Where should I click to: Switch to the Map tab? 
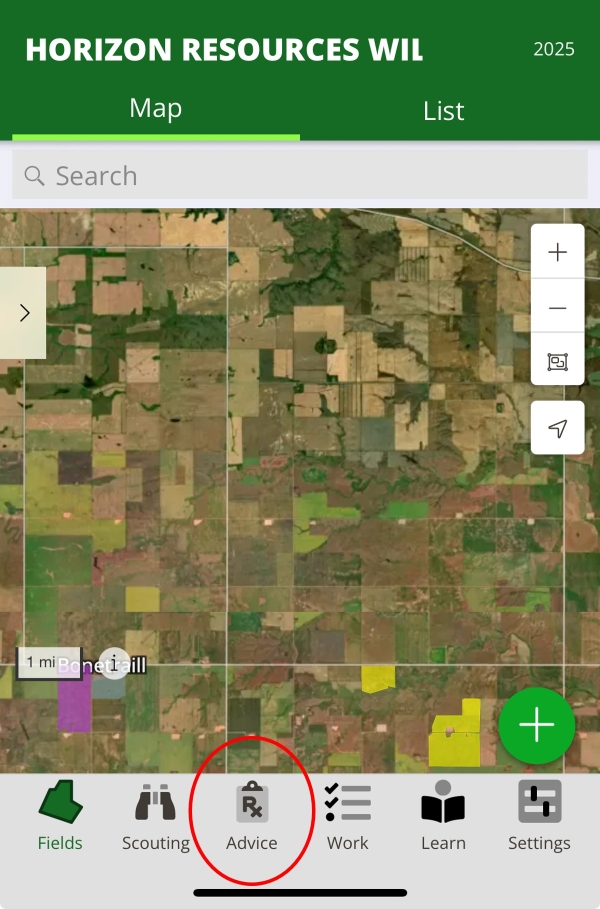pos(155,108)
